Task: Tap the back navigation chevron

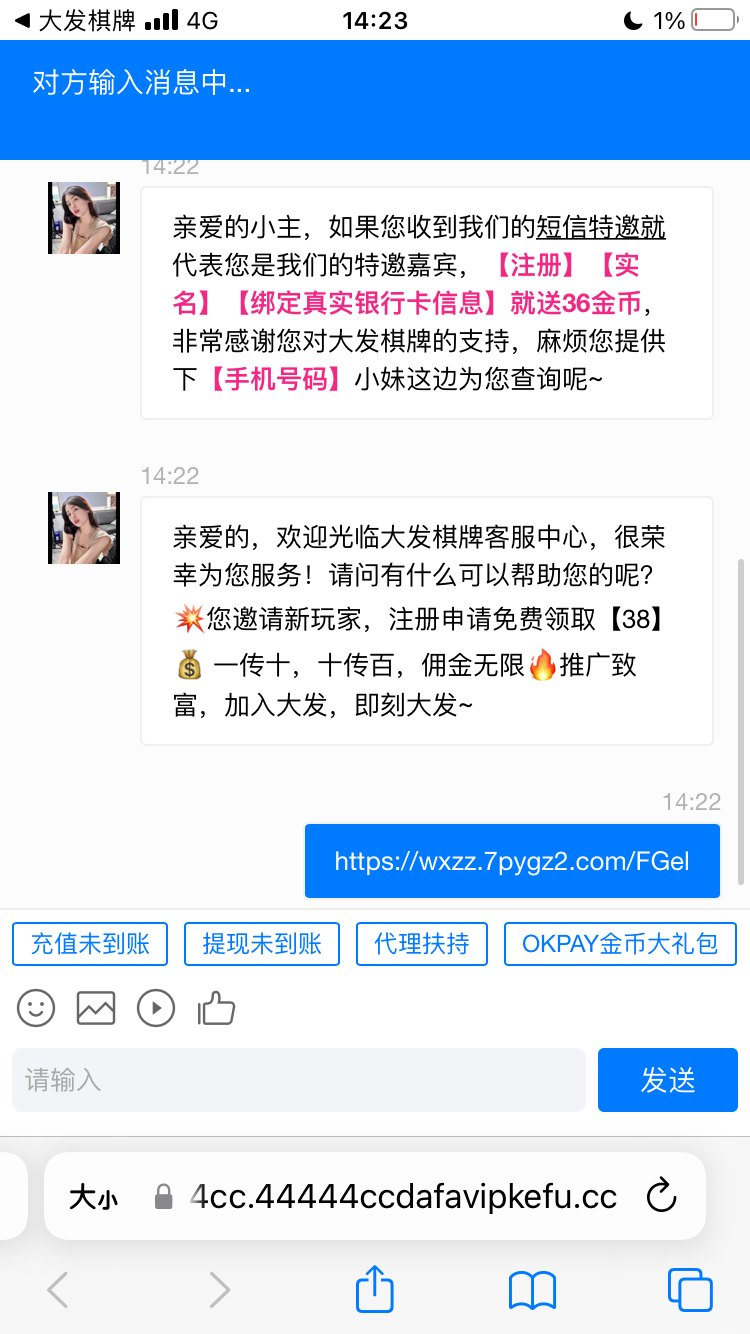Action: 57,1290
